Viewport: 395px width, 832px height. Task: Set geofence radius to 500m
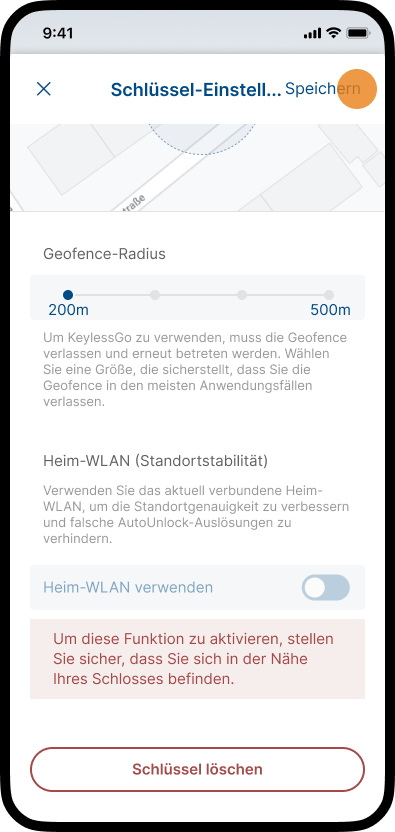[329, 295]
